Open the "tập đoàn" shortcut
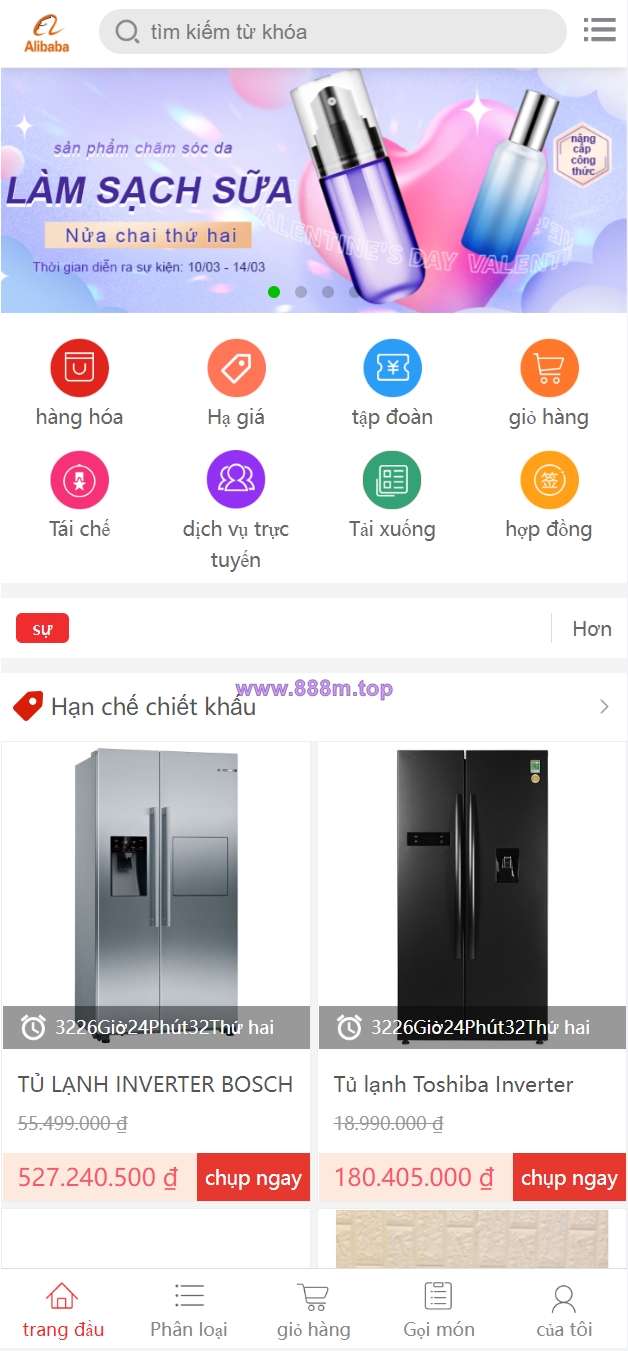The height and width of the screenshot is (1351, 628). click(x=392, y=384)
